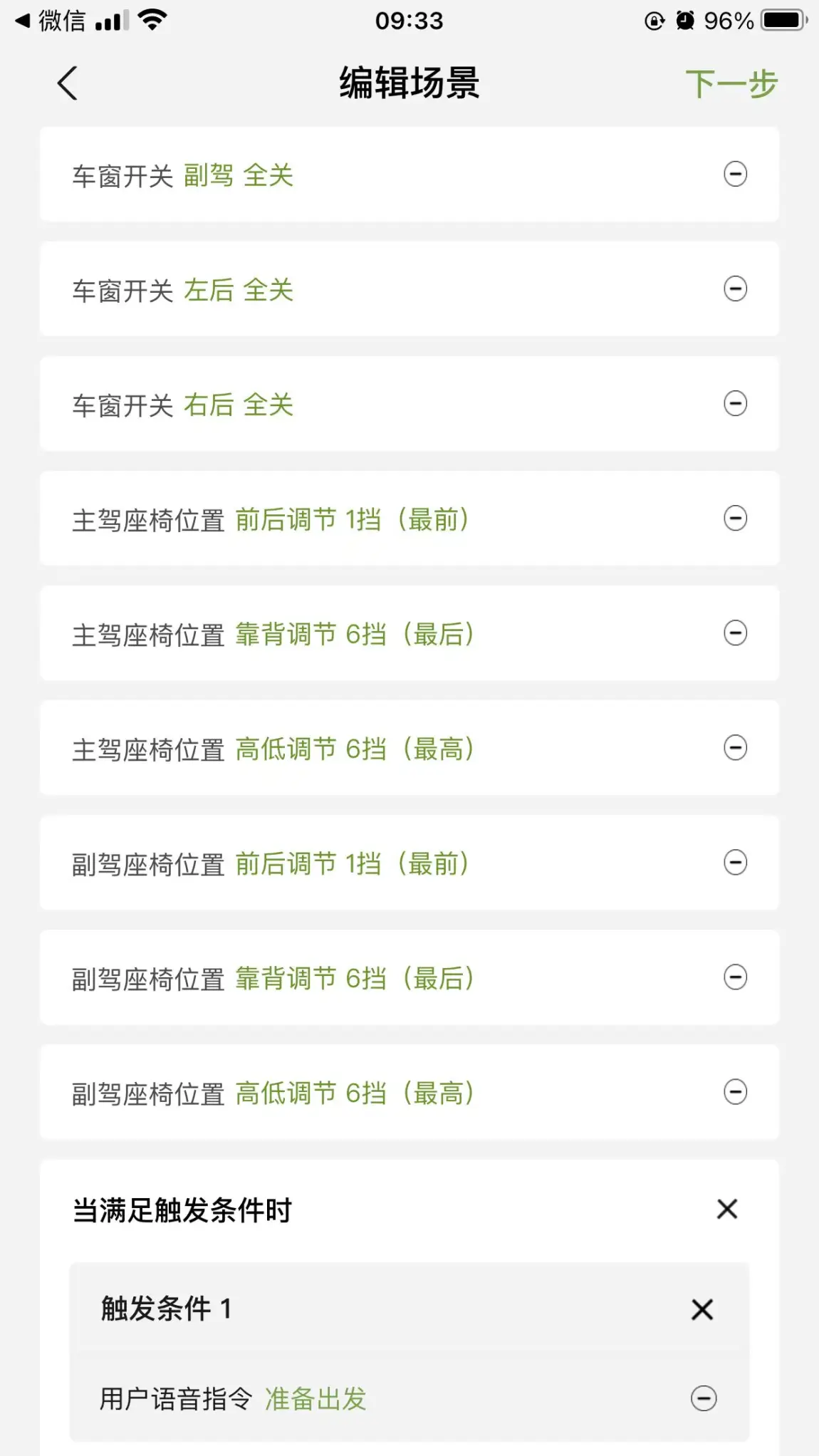Image resolution: width=819 pixels, height=1456 pixels.
Task: Remove 副驾座椅位置 靠背调节 6挡 action
Action: click(735, 977)
